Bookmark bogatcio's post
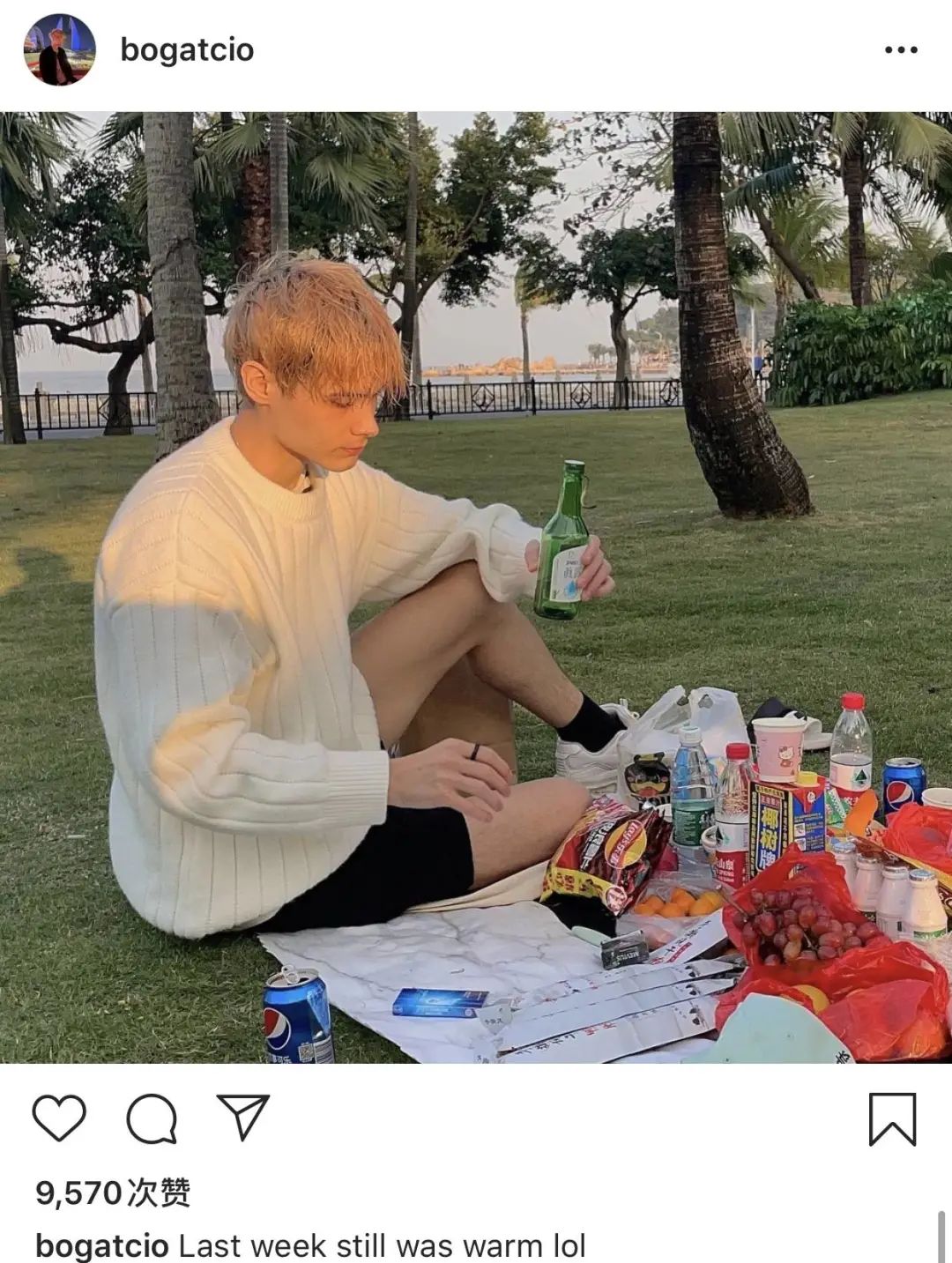This screenshot has height=1263, width=952. tap(892, 1119)
